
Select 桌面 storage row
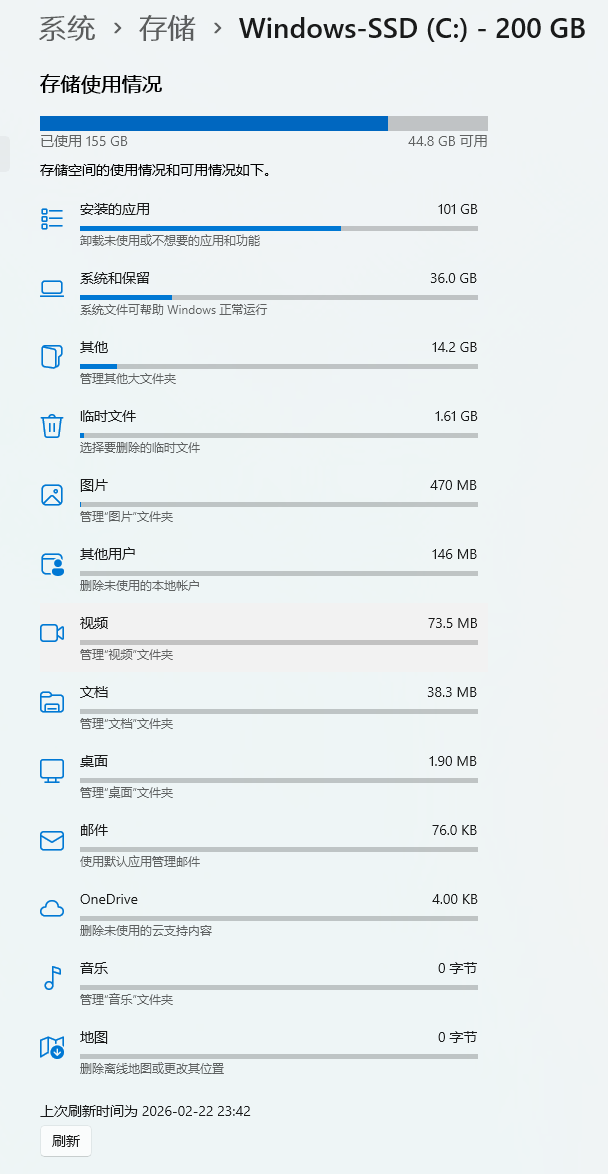(258, 776)
